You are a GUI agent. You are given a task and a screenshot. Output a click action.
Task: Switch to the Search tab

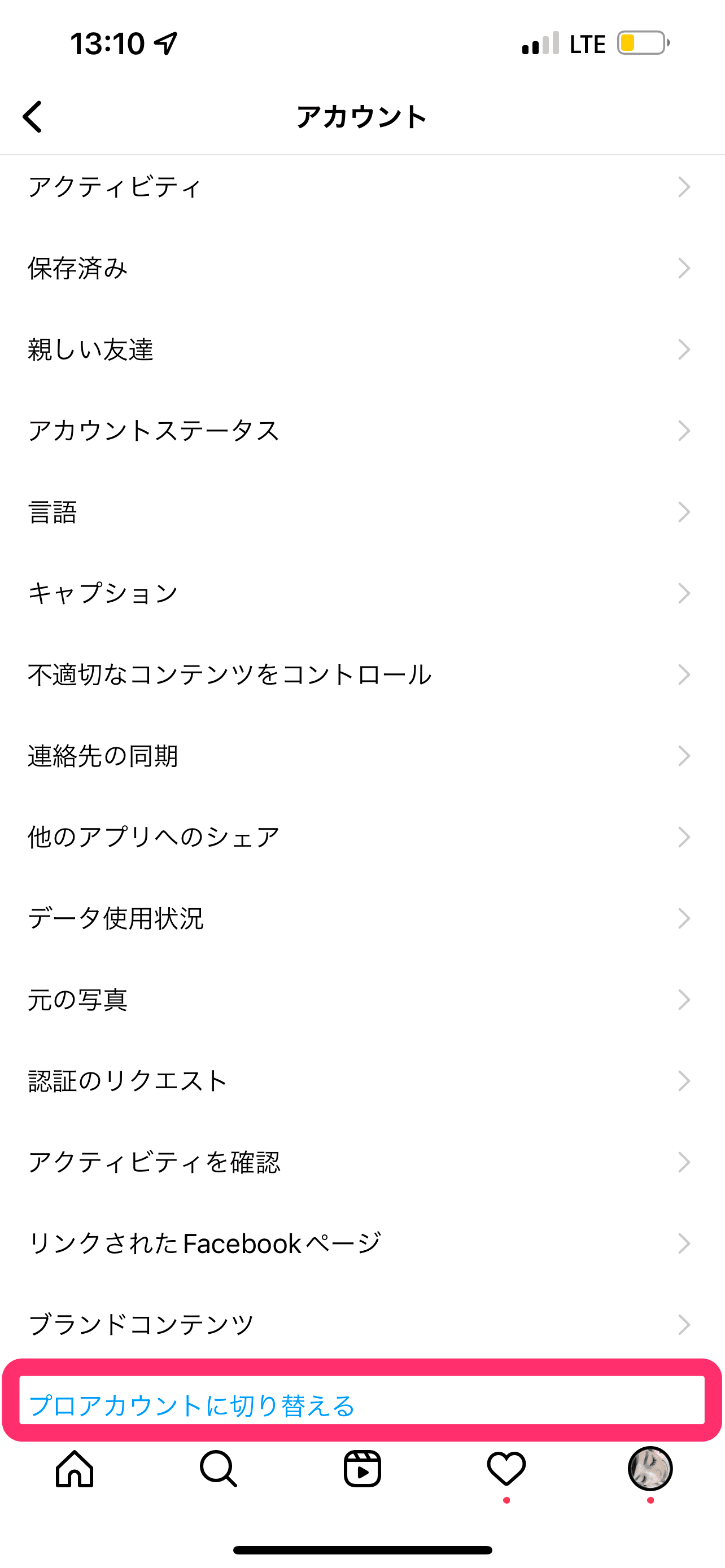point(218,1469)
